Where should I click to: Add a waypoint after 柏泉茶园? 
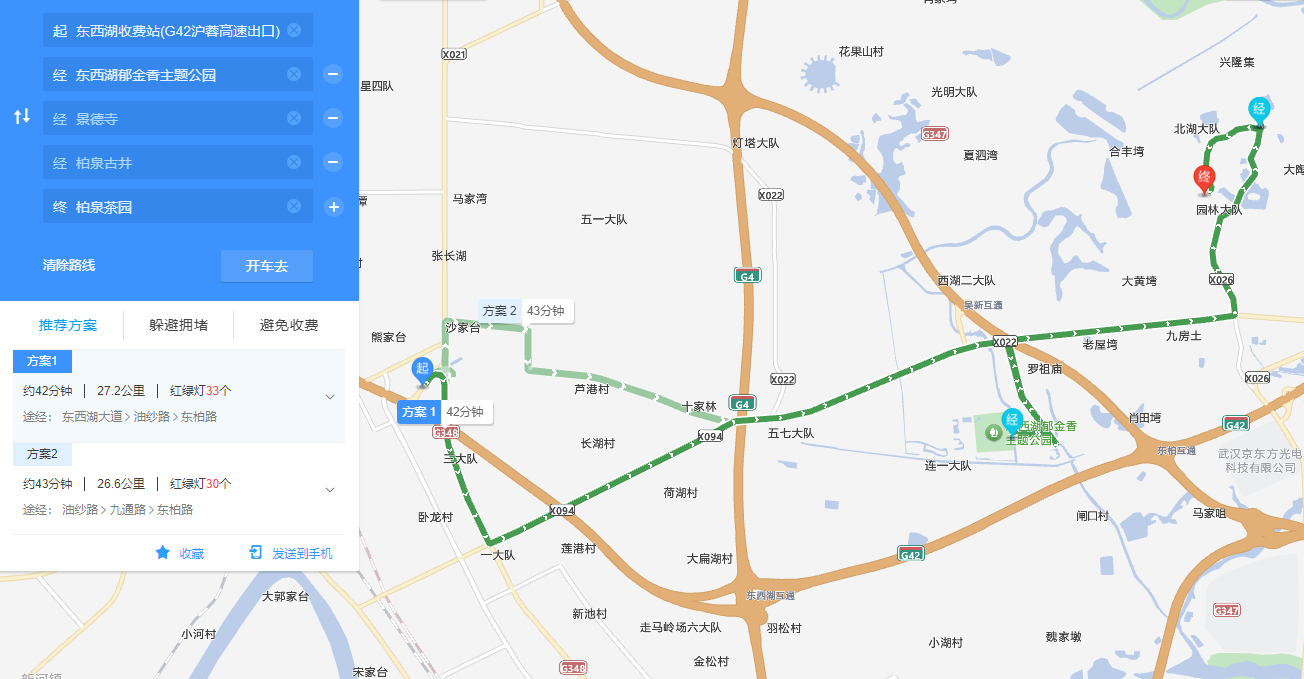334,207
